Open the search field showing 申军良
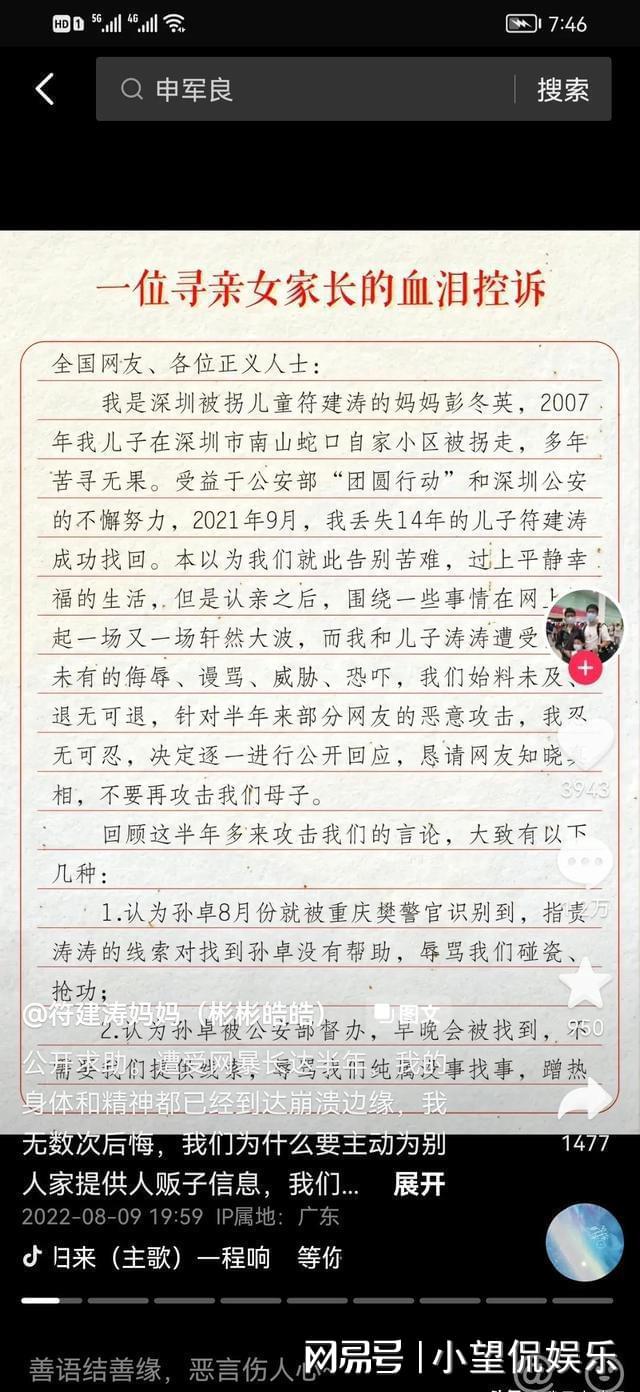Viewport: 640px width, 1392px height. click(320, 89)
